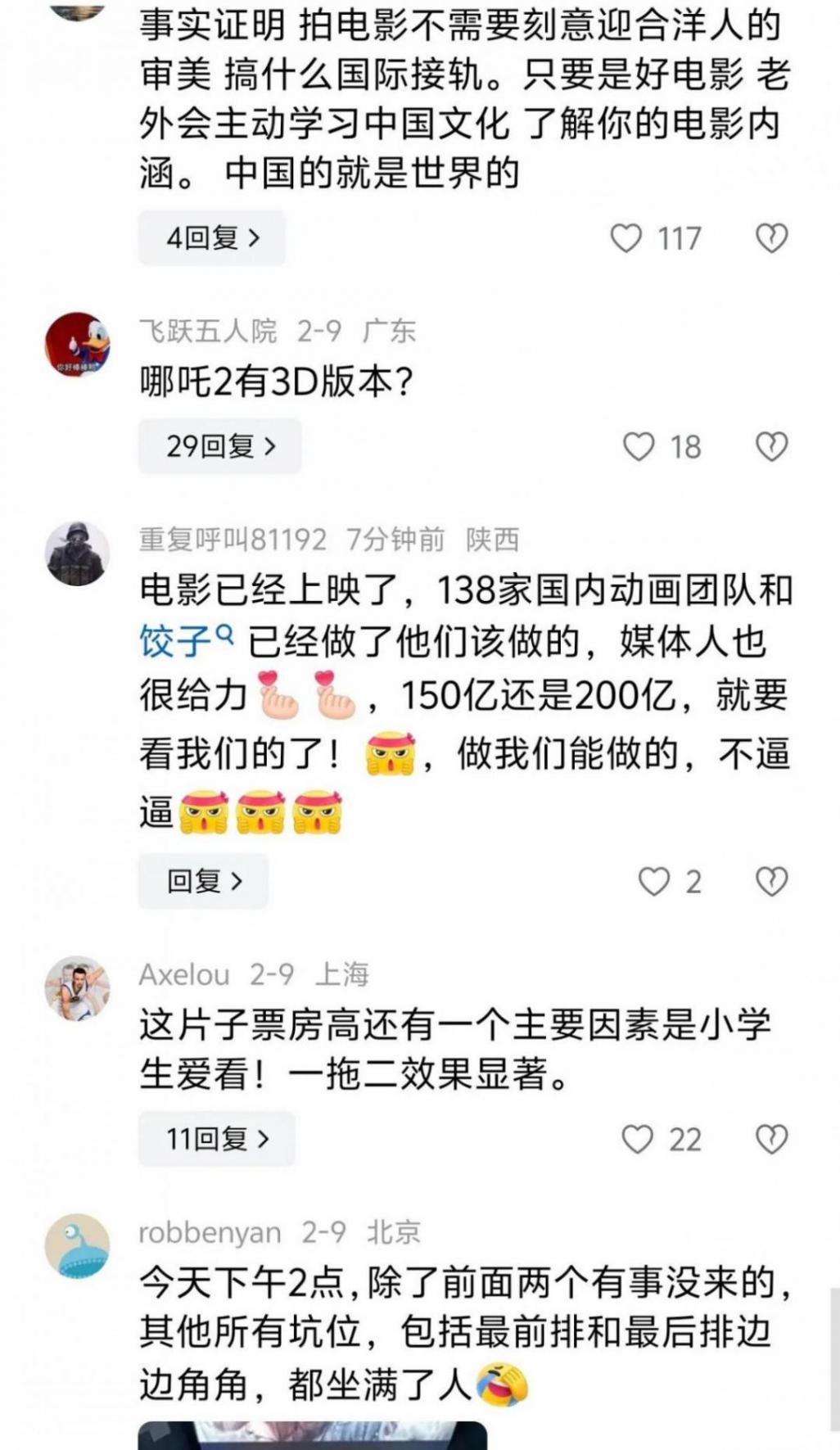
Task: Dislike the comment with 117 likes
Action: click(771, 238)
